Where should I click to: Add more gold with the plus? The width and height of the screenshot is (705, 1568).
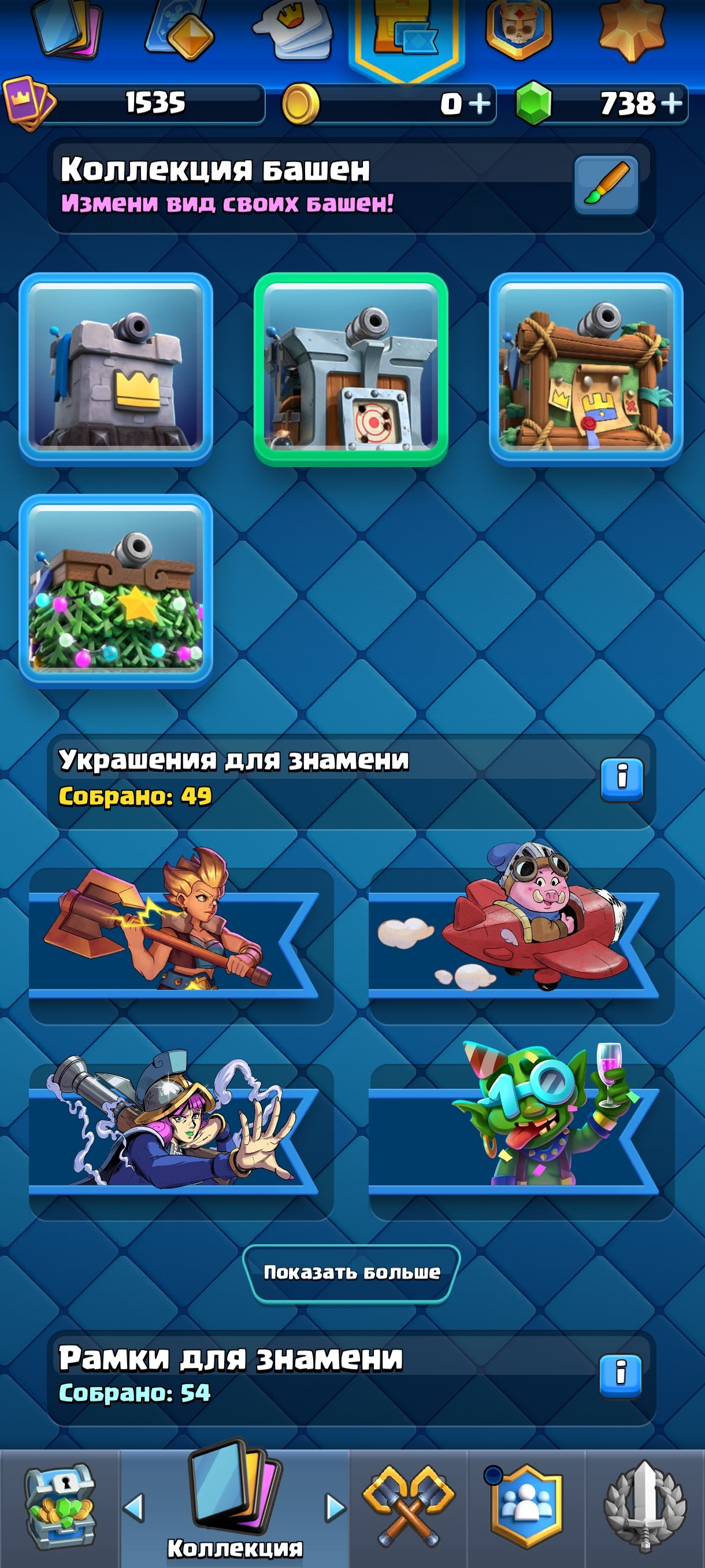tap(480, 103)
